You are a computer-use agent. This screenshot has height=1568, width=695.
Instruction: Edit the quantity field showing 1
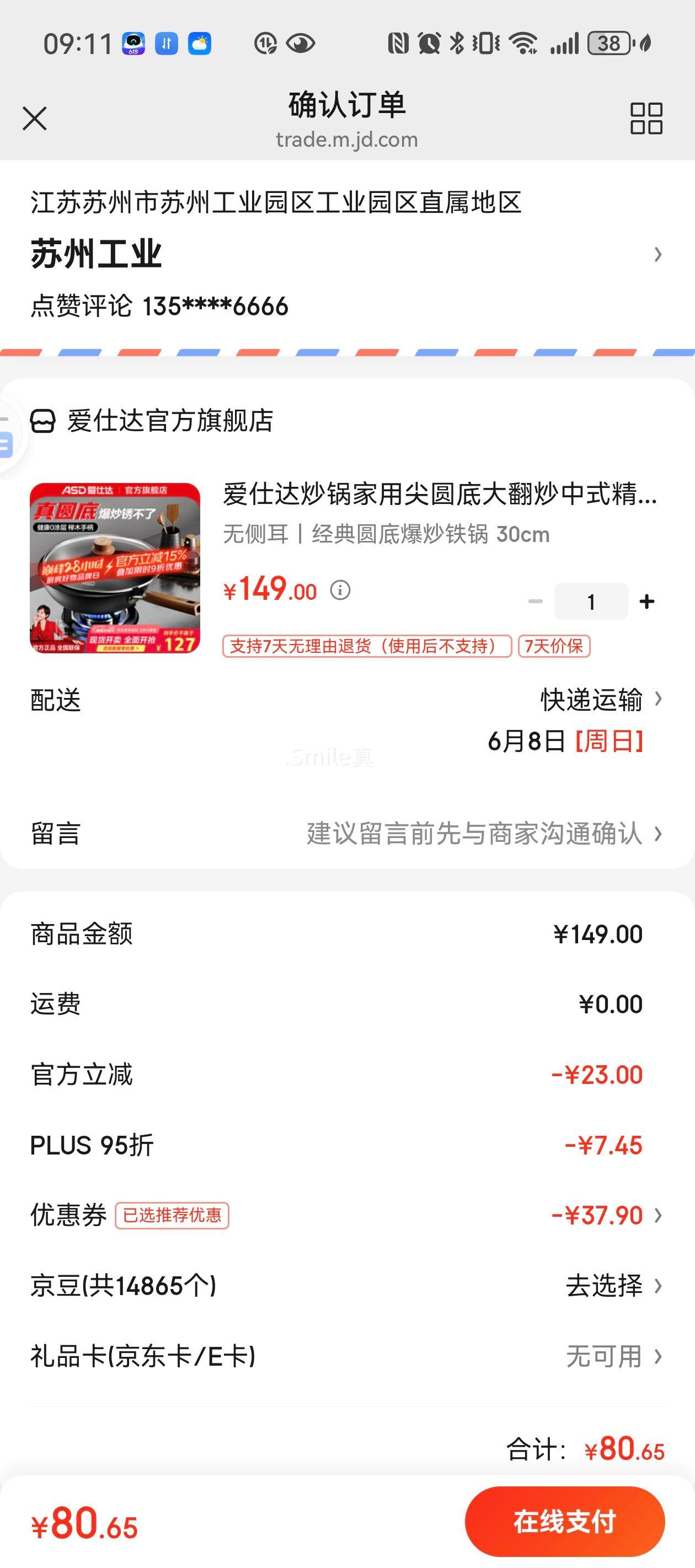point(590,602)
